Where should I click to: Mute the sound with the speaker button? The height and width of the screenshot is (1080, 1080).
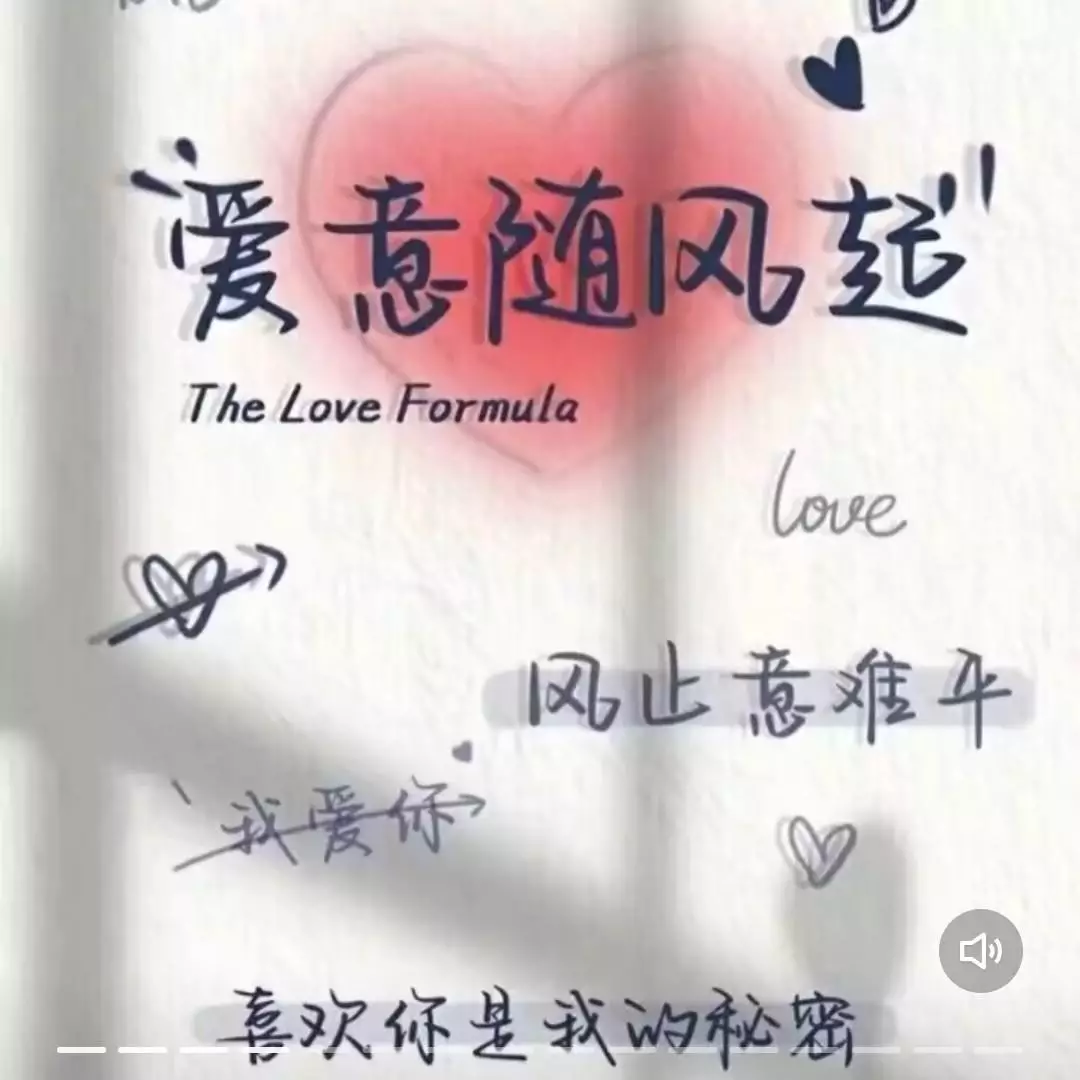tap(980, 951)
